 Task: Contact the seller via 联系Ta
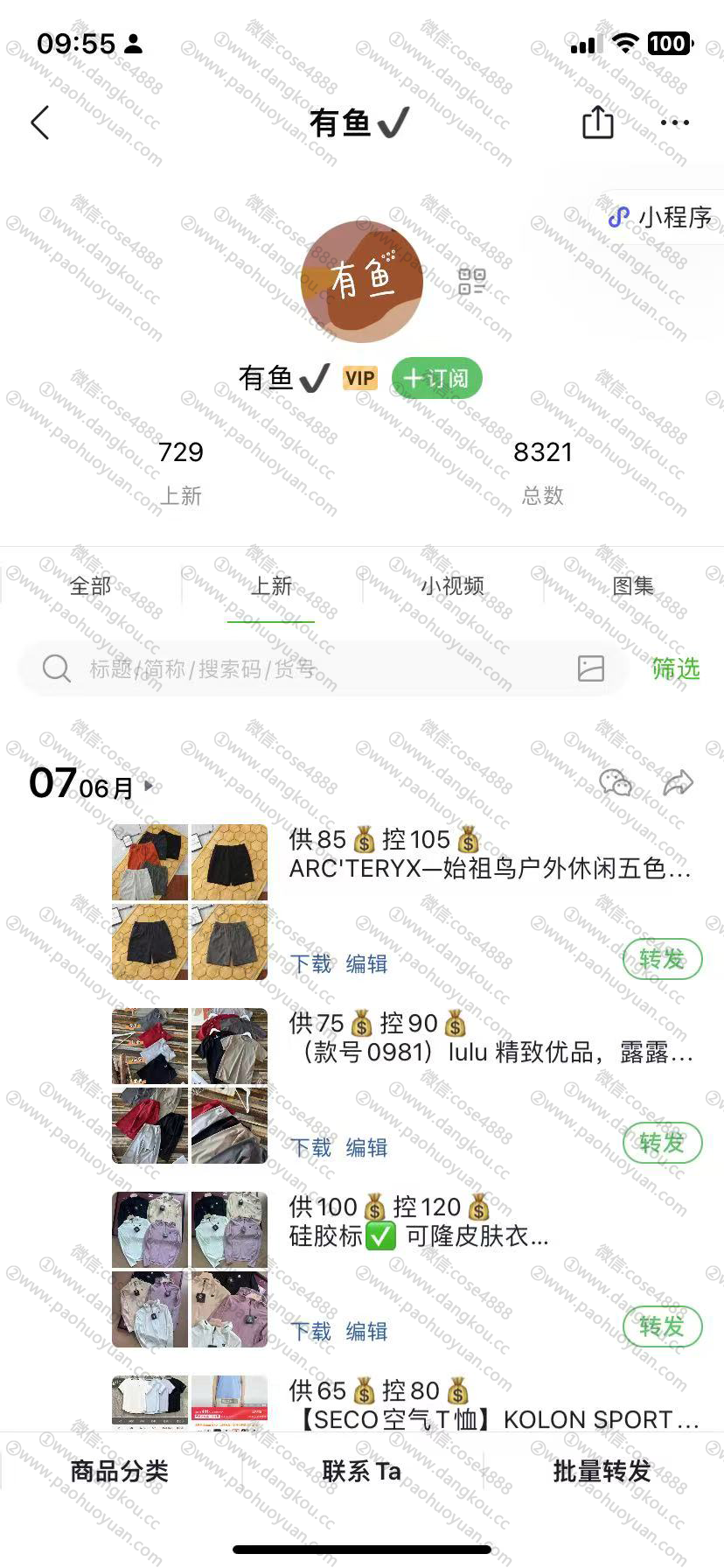click(x=361, y=1471)
